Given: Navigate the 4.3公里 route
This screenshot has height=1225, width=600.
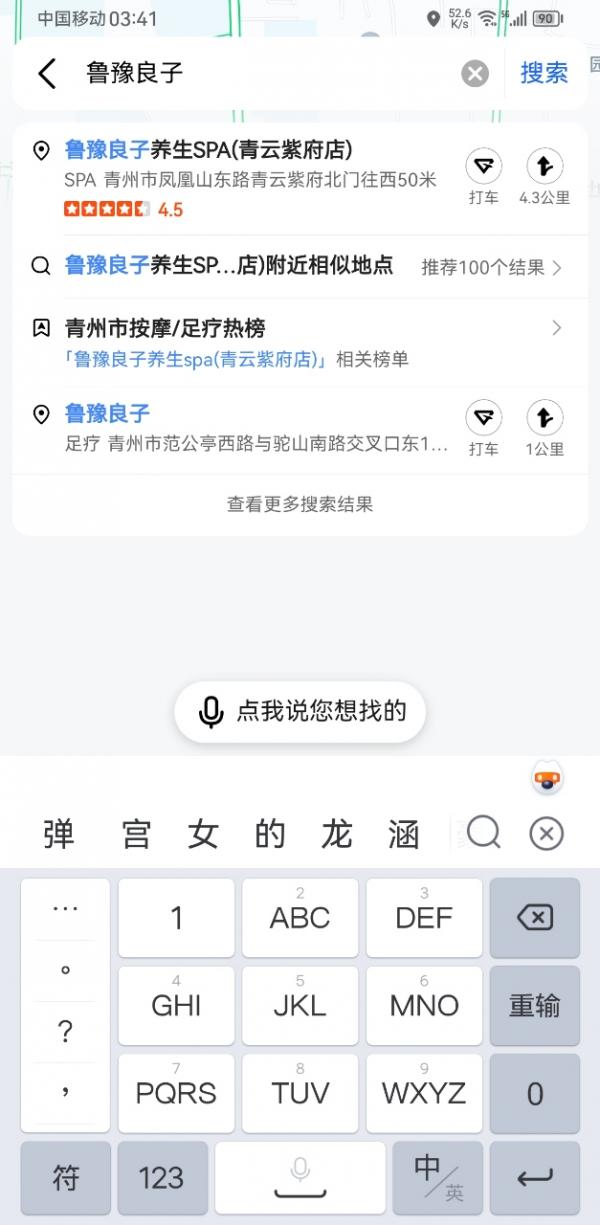Looking at the screenshot, I should coord(544,177).
